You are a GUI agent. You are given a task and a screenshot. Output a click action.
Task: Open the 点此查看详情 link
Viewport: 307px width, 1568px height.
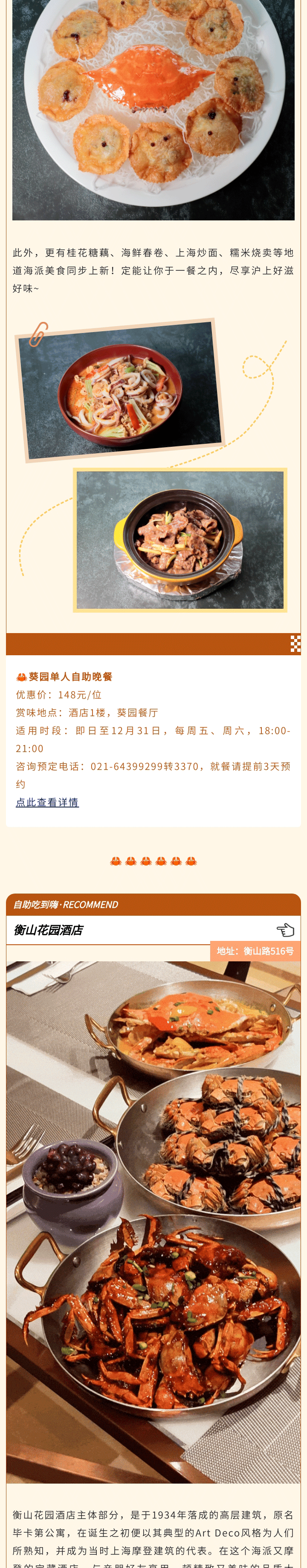point(47,801)
